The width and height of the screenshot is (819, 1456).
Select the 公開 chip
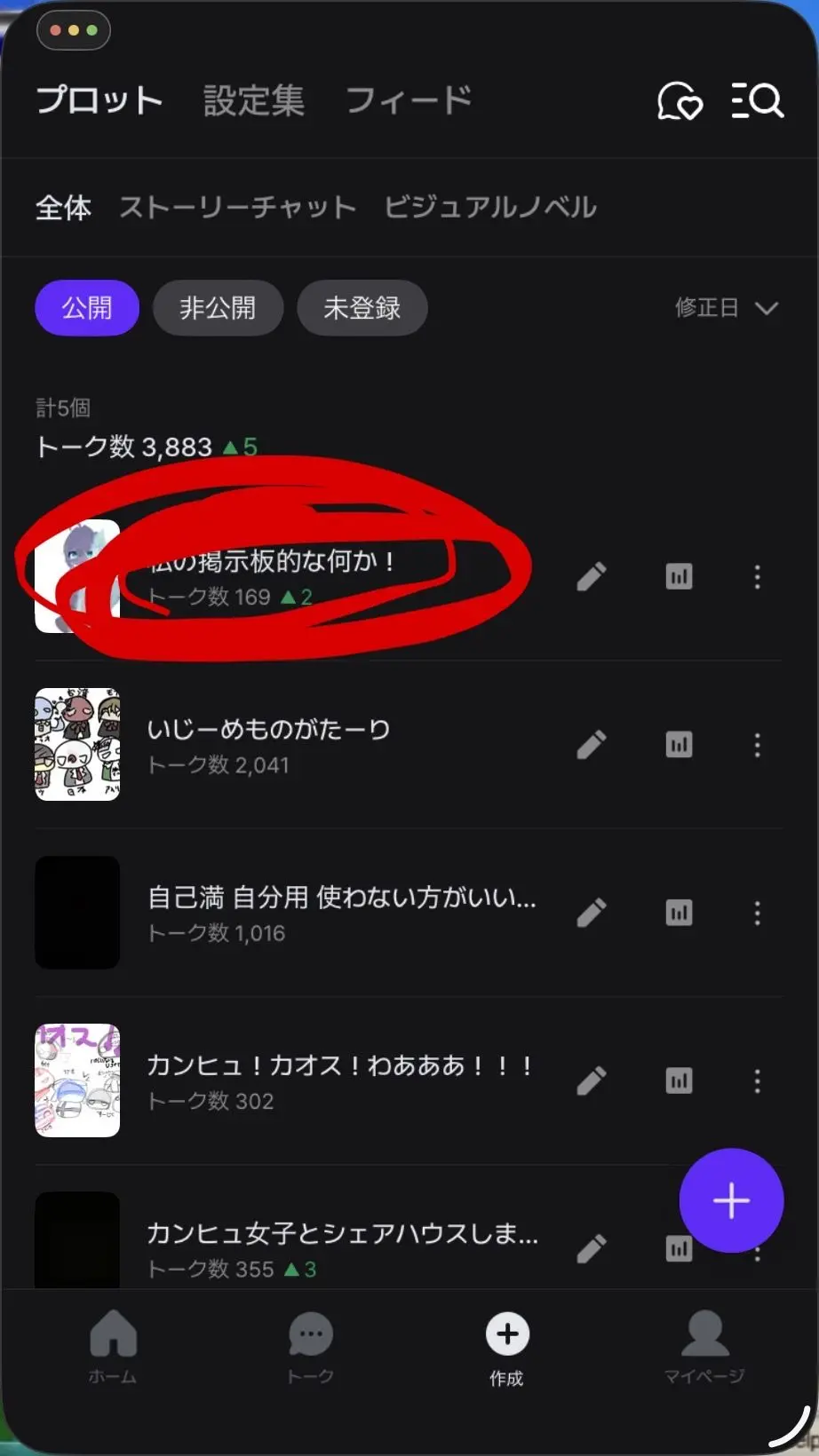pyautogui.click(x=87, y=308)
